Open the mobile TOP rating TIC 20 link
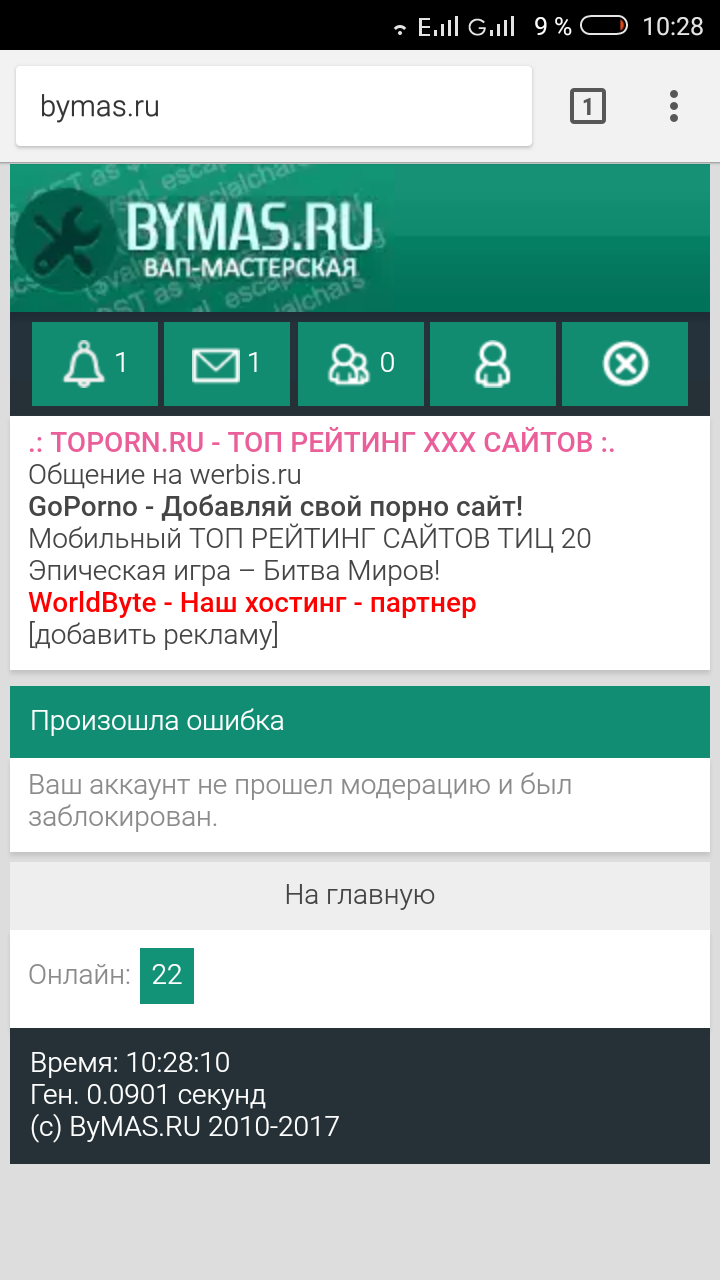The width and height of the screenshot is (720, 1280). coord(310,539)
